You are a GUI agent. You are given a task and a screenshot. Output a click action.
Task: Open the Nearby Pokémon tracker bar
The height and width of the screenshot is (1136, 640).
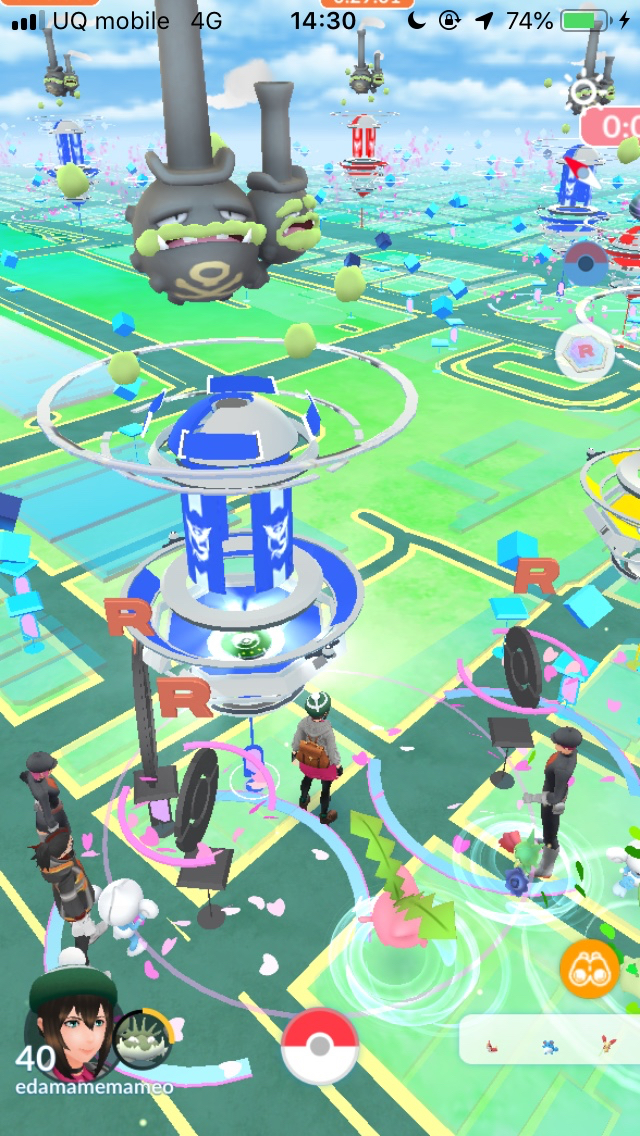(x=550, y=1043)
